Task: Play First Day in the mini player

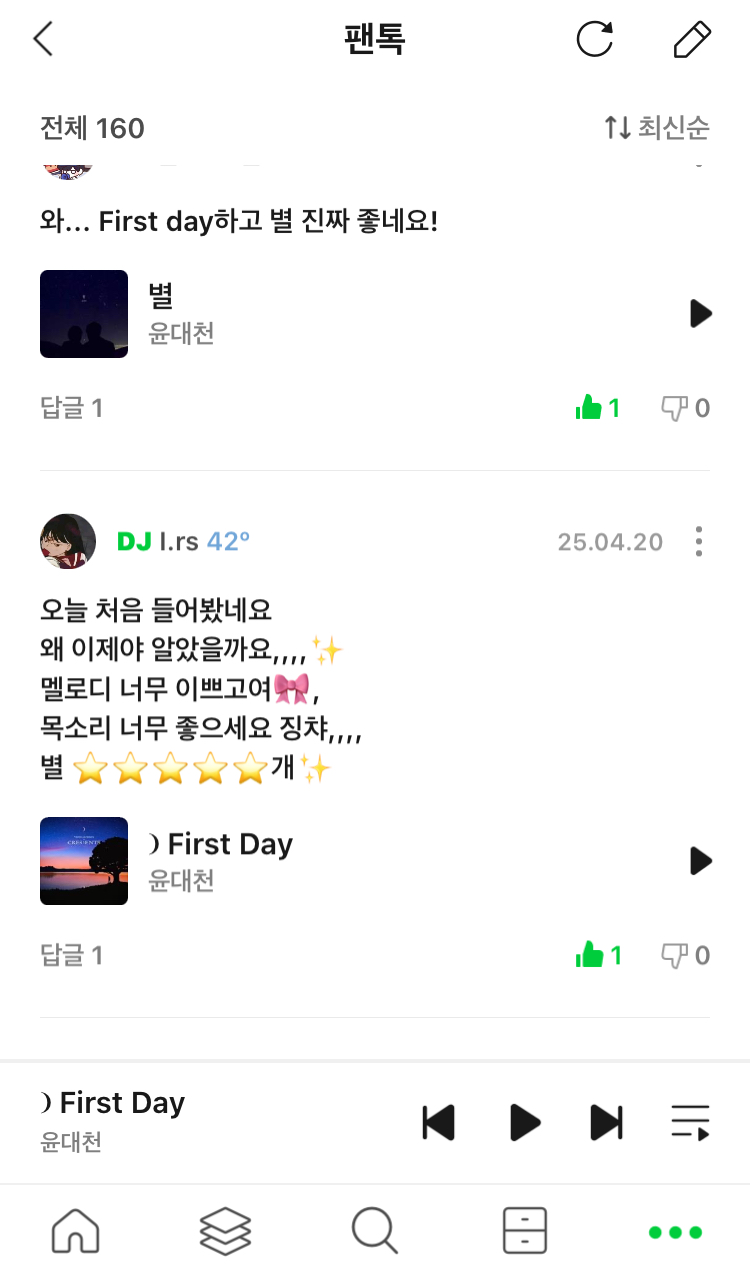Action: [524, 1122]
